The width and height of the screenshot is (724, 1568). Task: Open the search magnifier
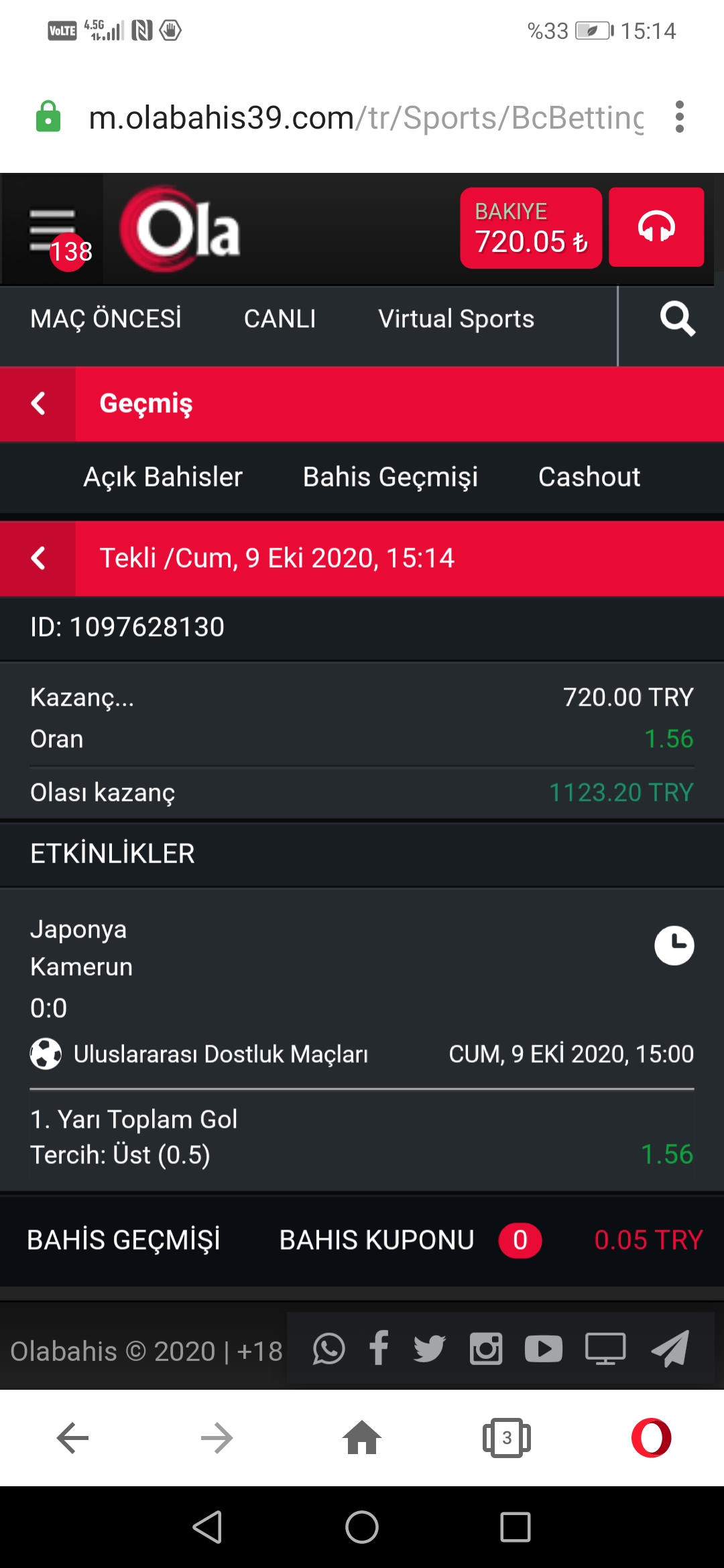pos(677,319)
